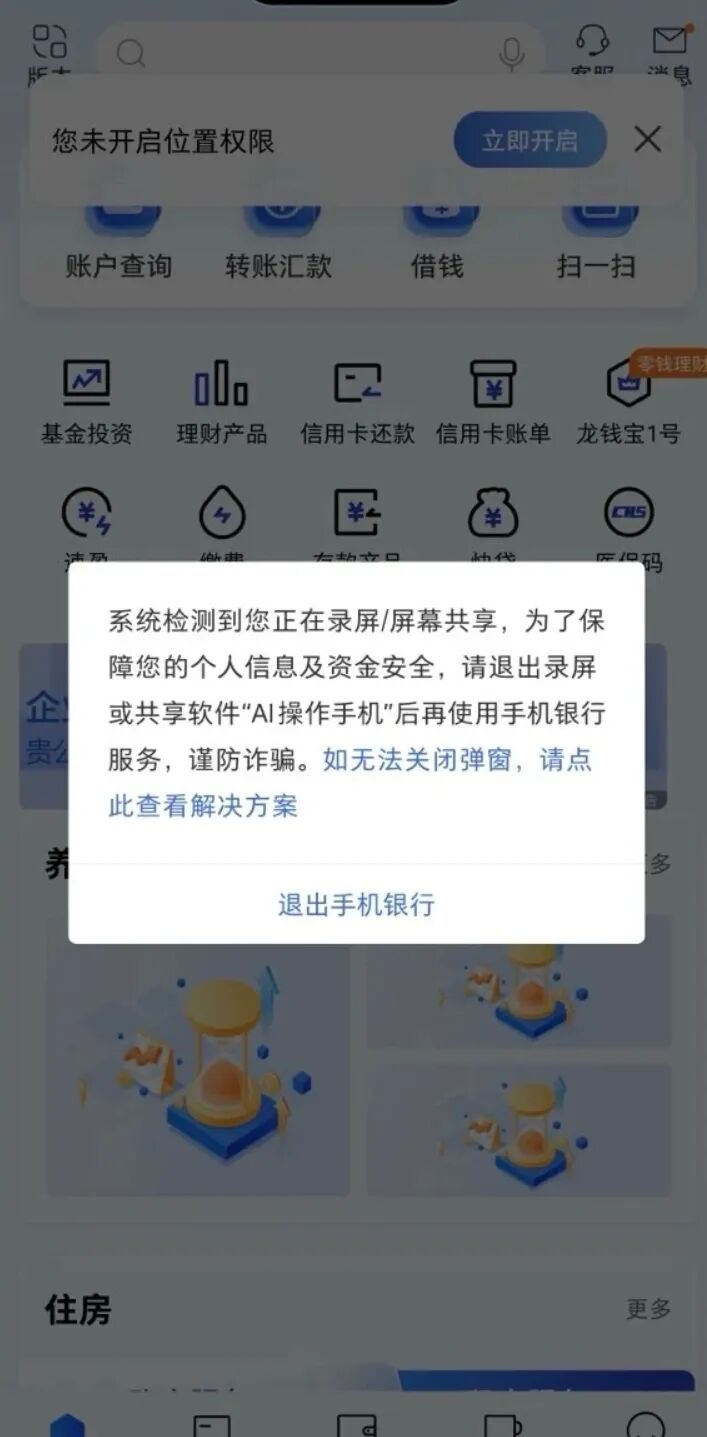
Task: Open 客服 customer service
Action: pos(592,50)
